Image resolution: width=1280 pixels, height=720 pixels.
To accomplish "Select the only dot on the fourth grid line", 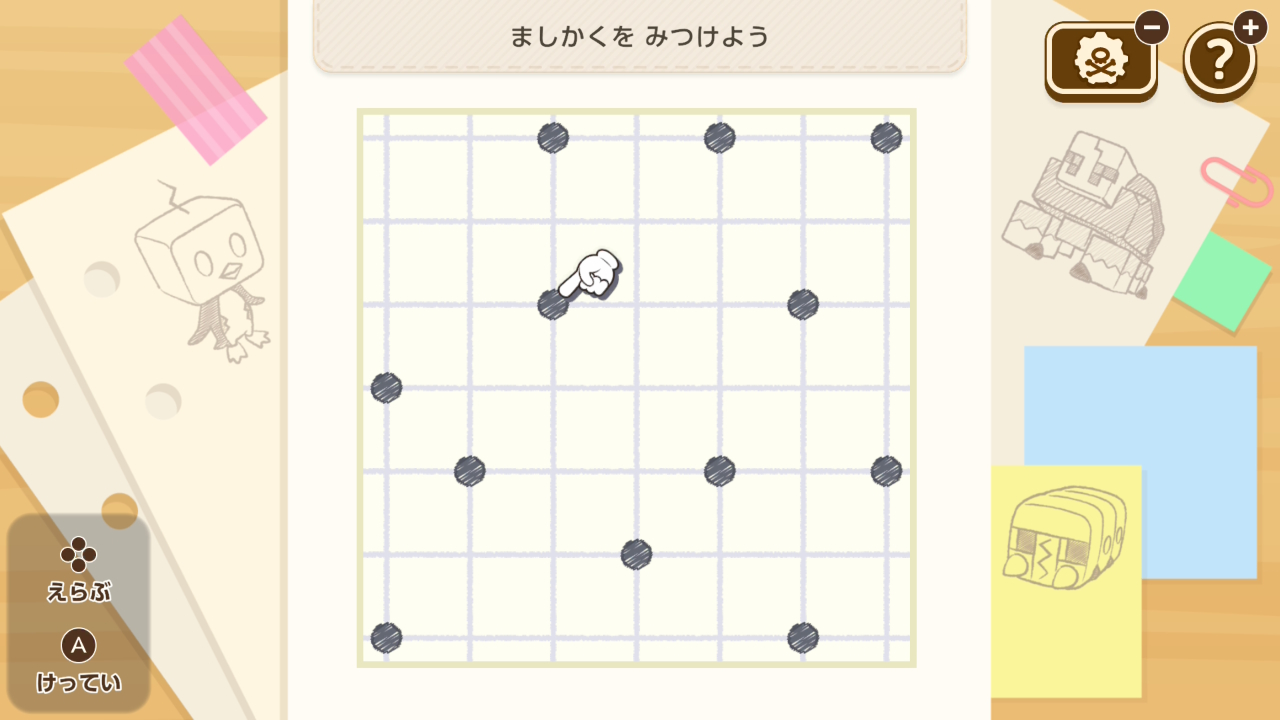I will pos(386,387).
